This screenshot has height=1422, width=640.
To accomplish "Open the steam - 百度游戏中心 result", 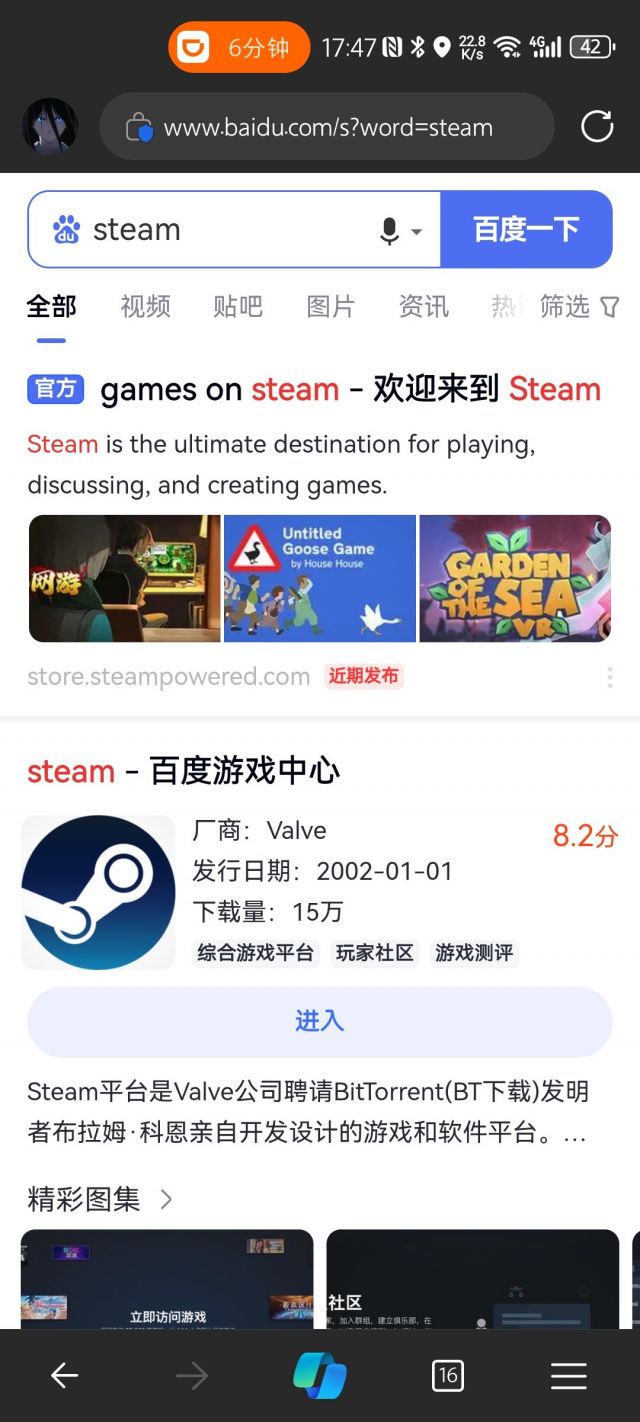I will pos(183,771).
